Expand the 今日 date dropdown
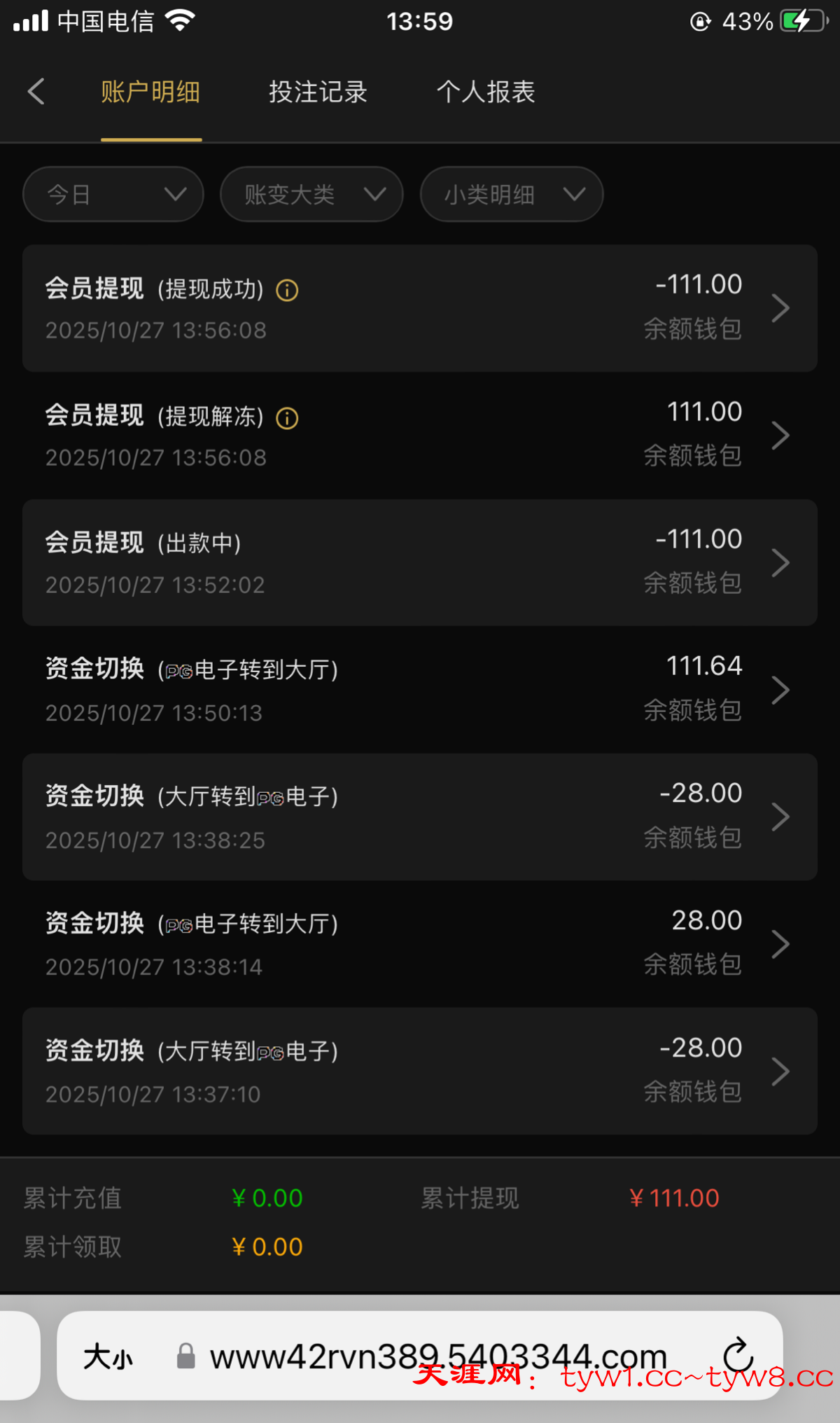840x1423 pixels. [113, 194]
